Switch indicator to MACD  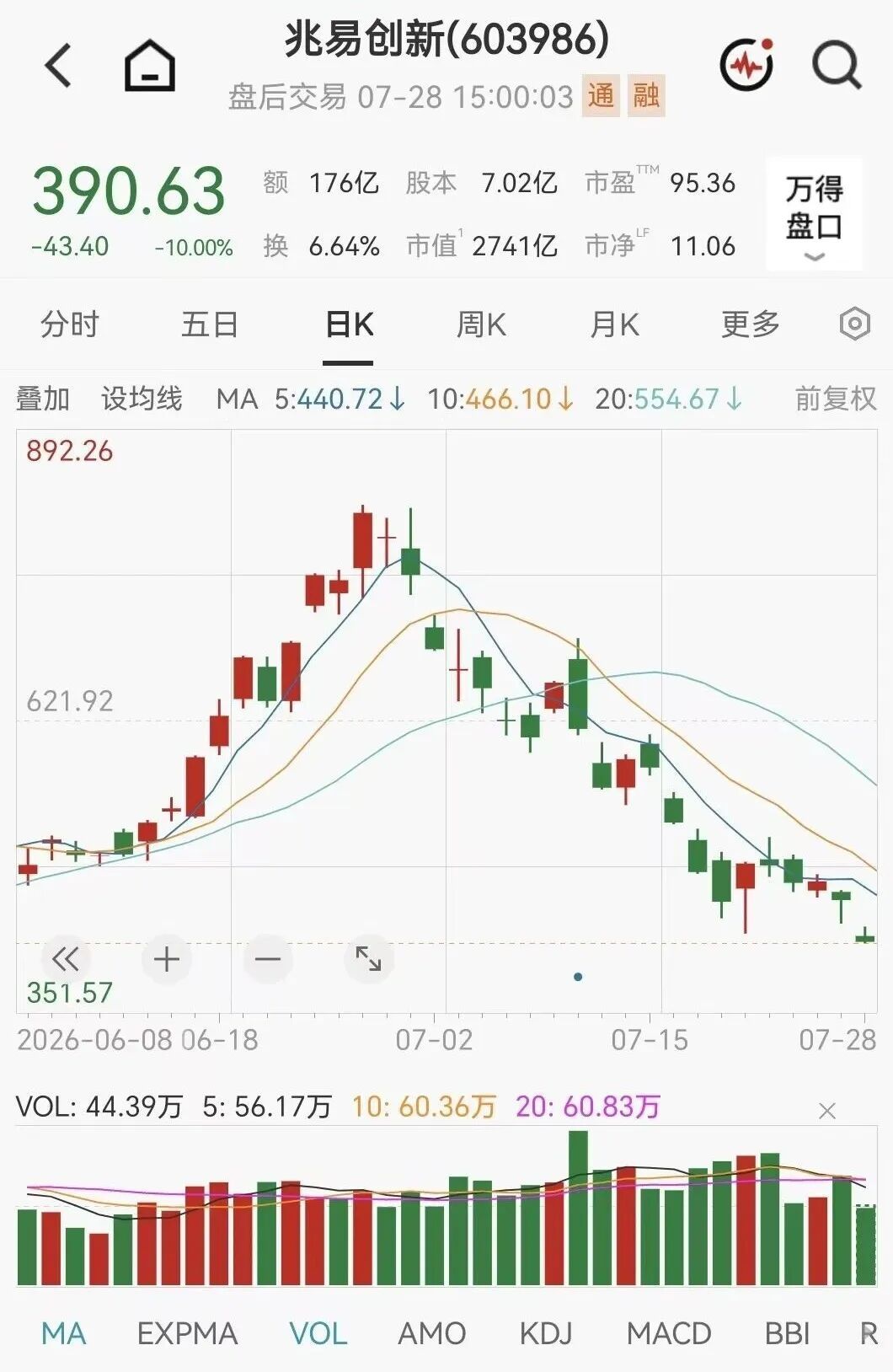coord(669,1334)
